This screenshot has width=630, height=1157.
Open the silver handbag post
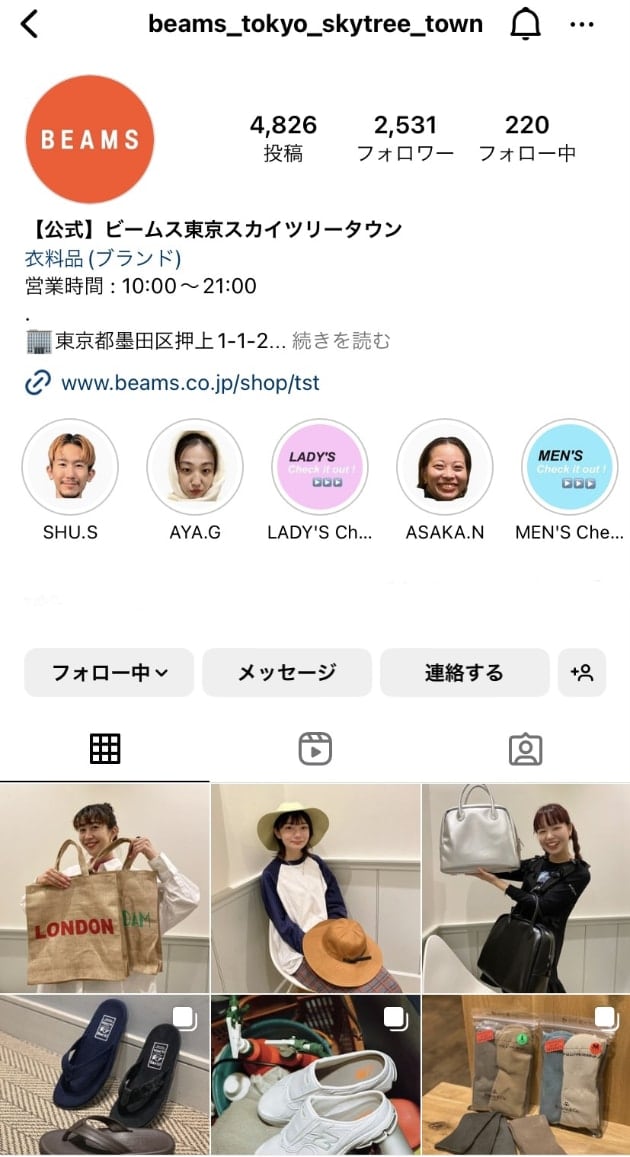tap(526, 887)
